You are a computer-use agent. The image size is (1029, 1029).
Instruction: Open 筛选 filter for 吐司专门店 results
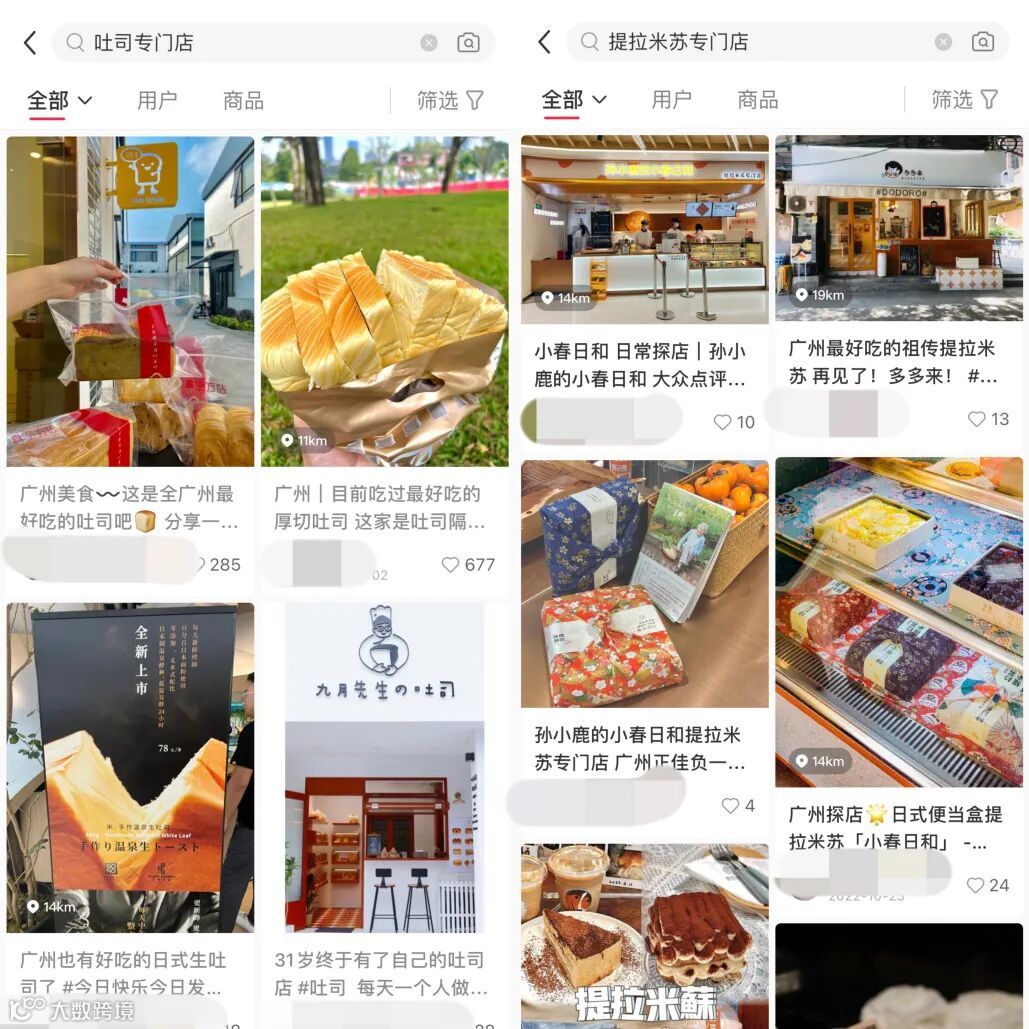tap(451, 100)
